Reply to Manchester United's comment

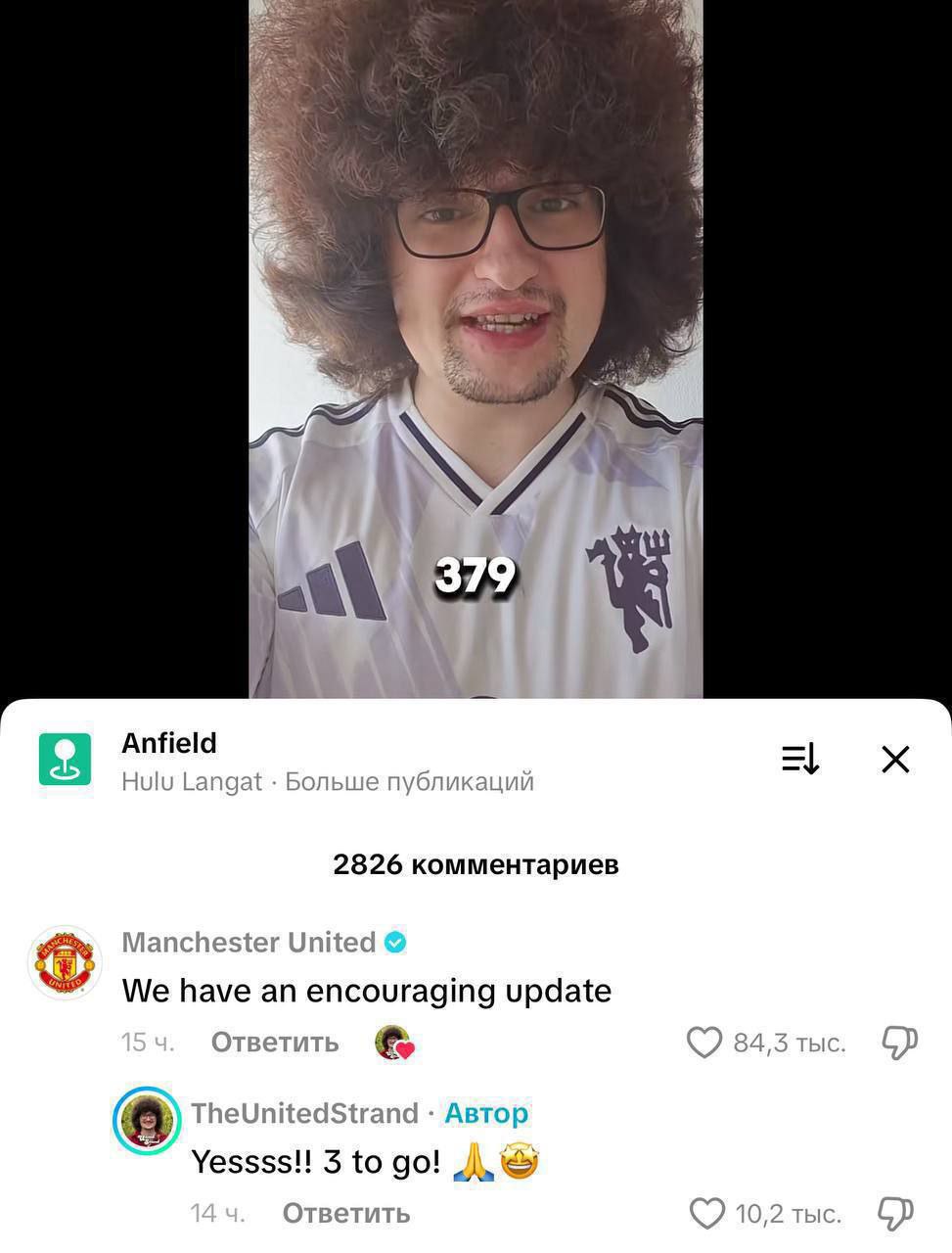coord(275,1043)
